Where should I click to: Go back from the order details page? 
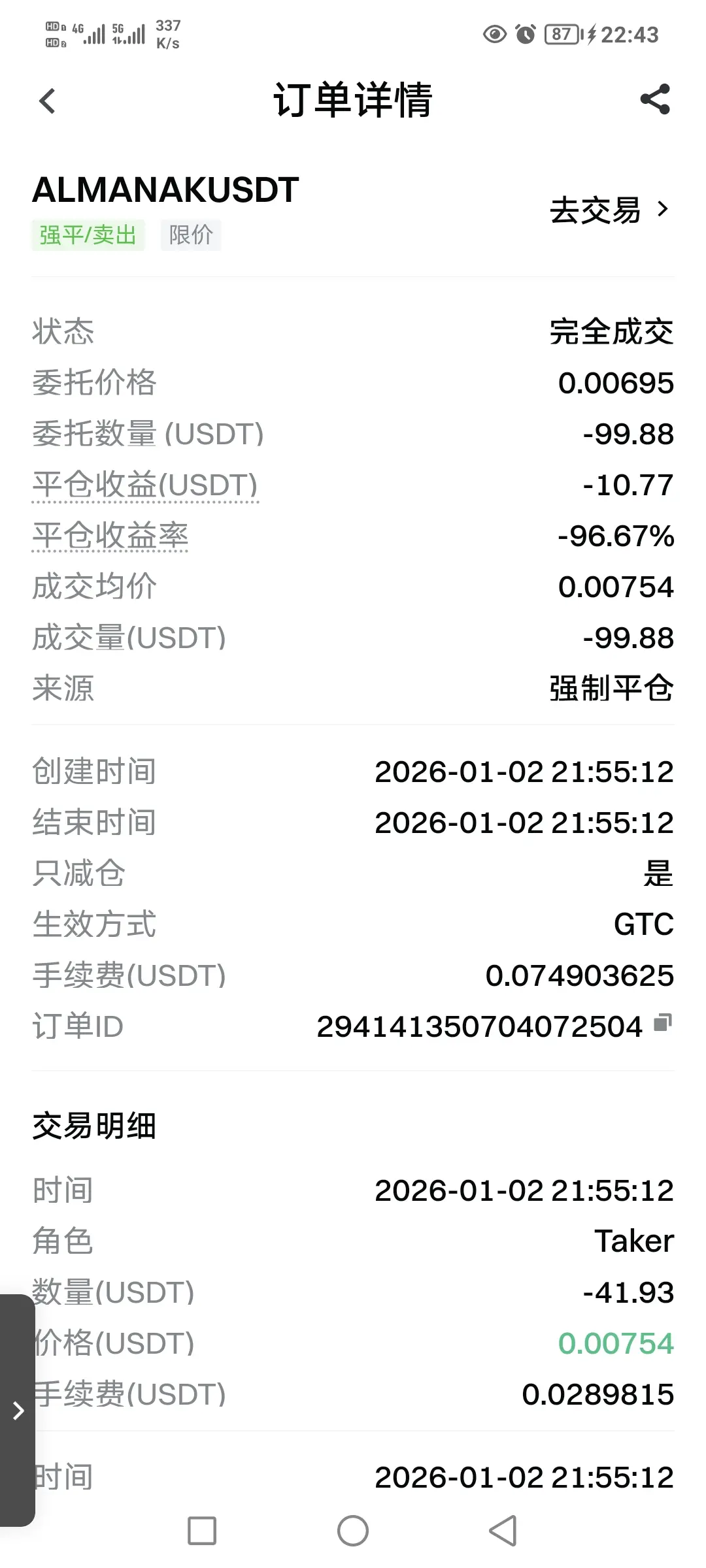[x=47, y=101]
